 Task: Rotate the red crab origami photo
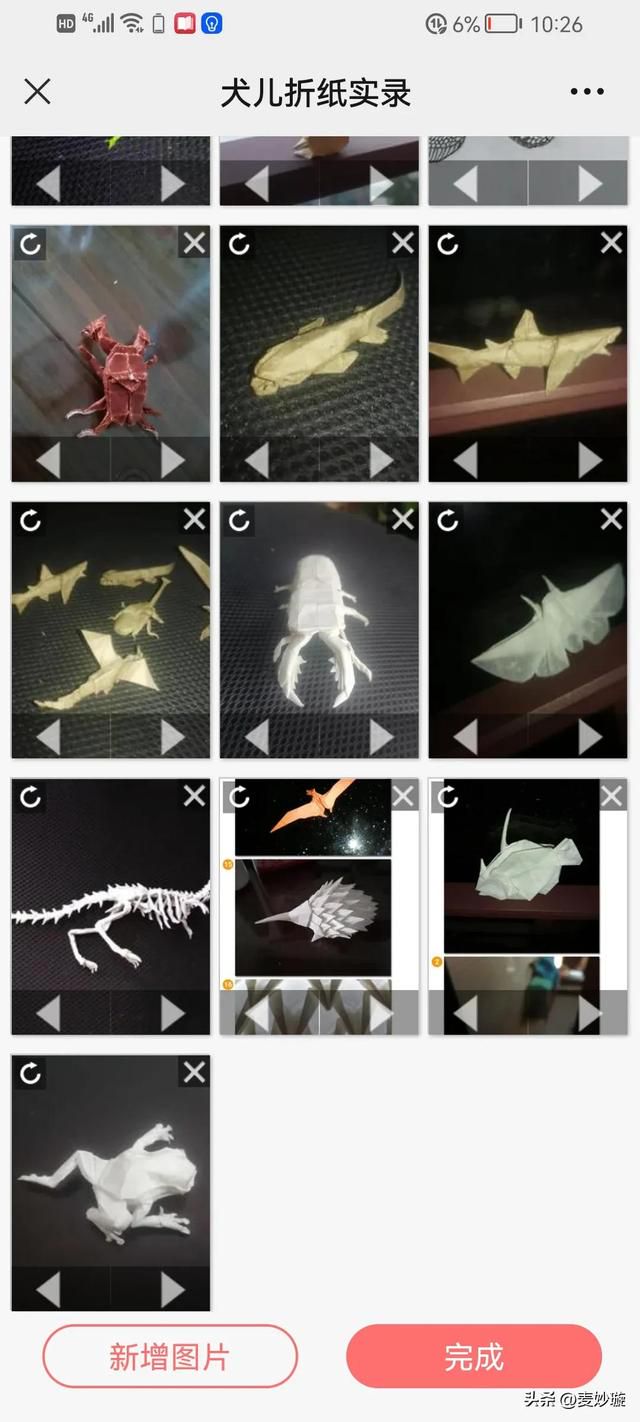click(30, 243)
